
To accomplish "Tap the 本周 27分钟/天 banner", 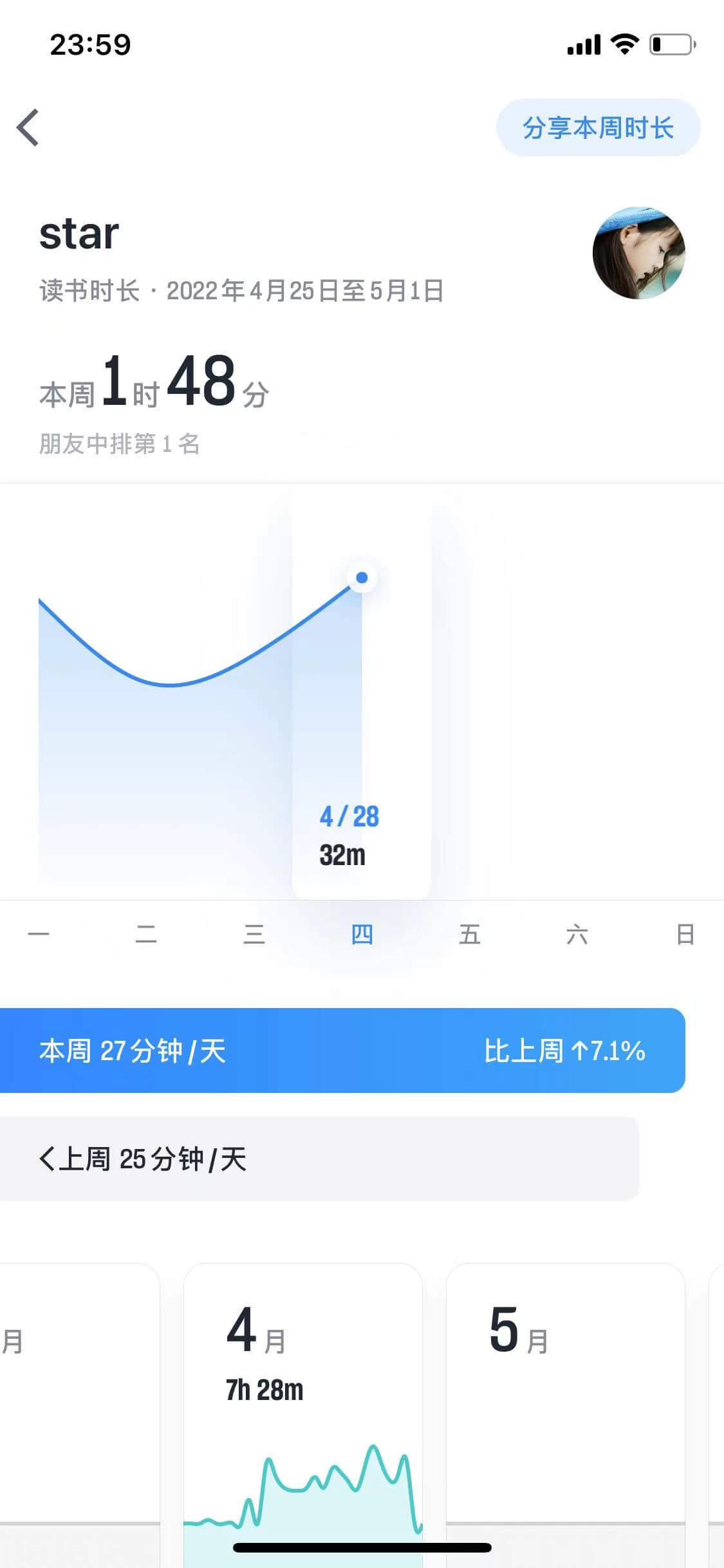I will (x=341, y=1050).
